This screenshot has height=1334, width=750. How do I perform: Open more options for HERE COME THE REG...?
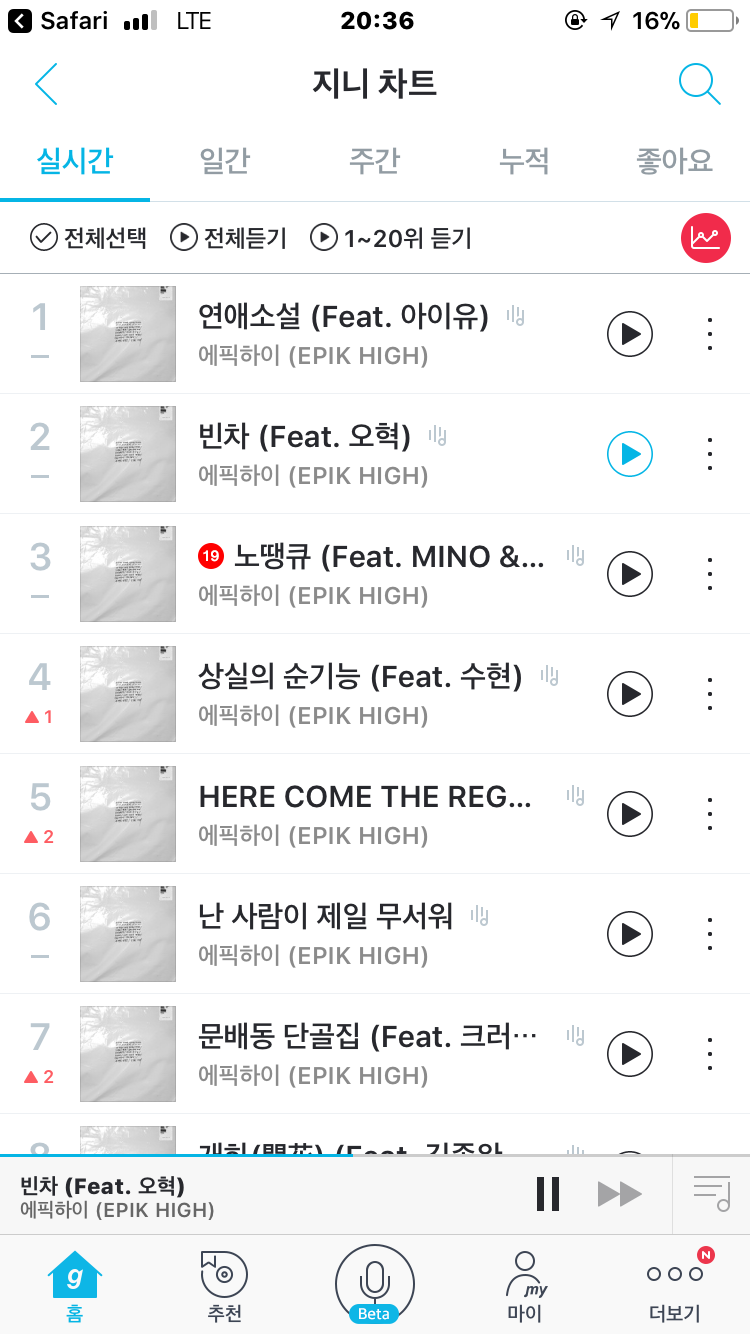click(x=710, y=814)
